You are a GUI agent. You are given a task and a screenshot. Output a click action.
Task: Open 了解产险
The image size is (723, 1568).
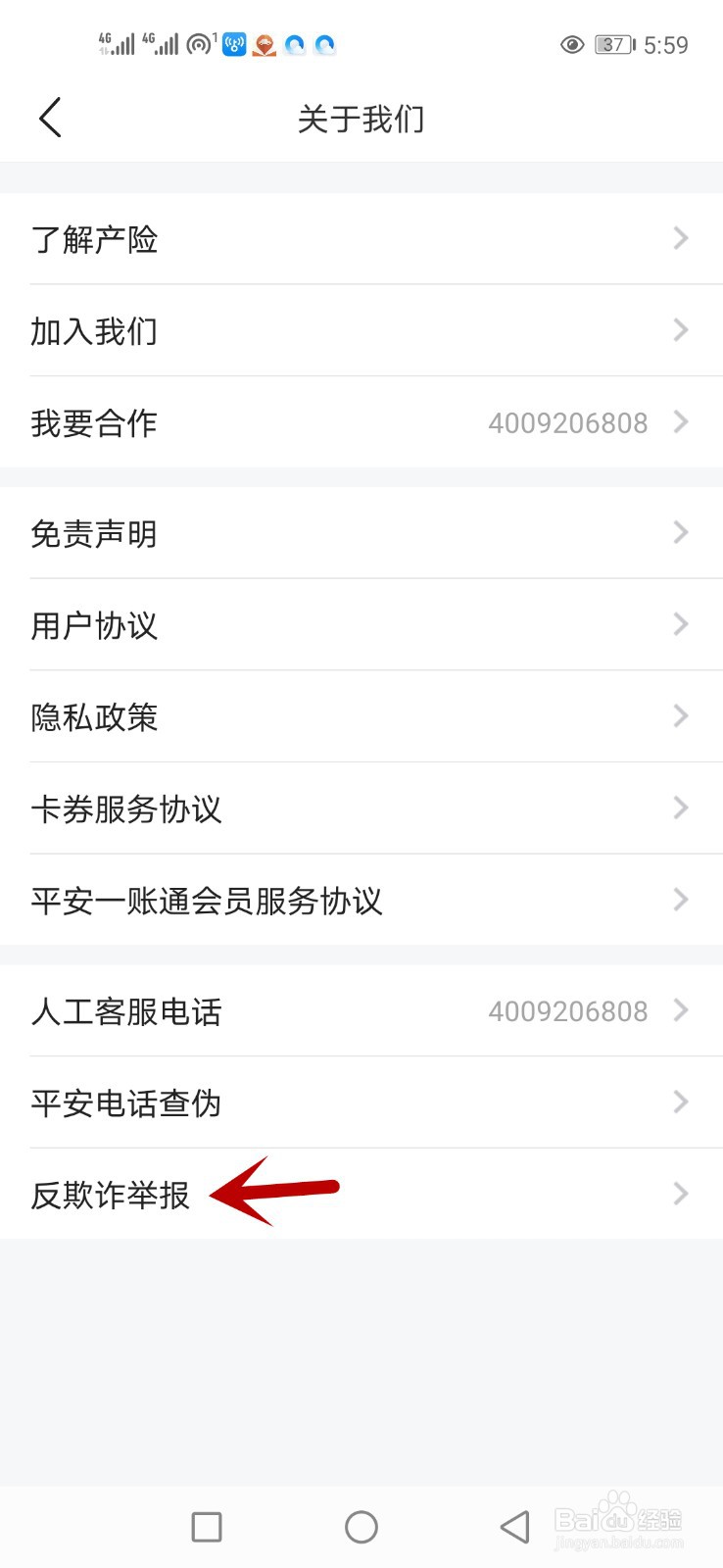(x=95, y=238)
